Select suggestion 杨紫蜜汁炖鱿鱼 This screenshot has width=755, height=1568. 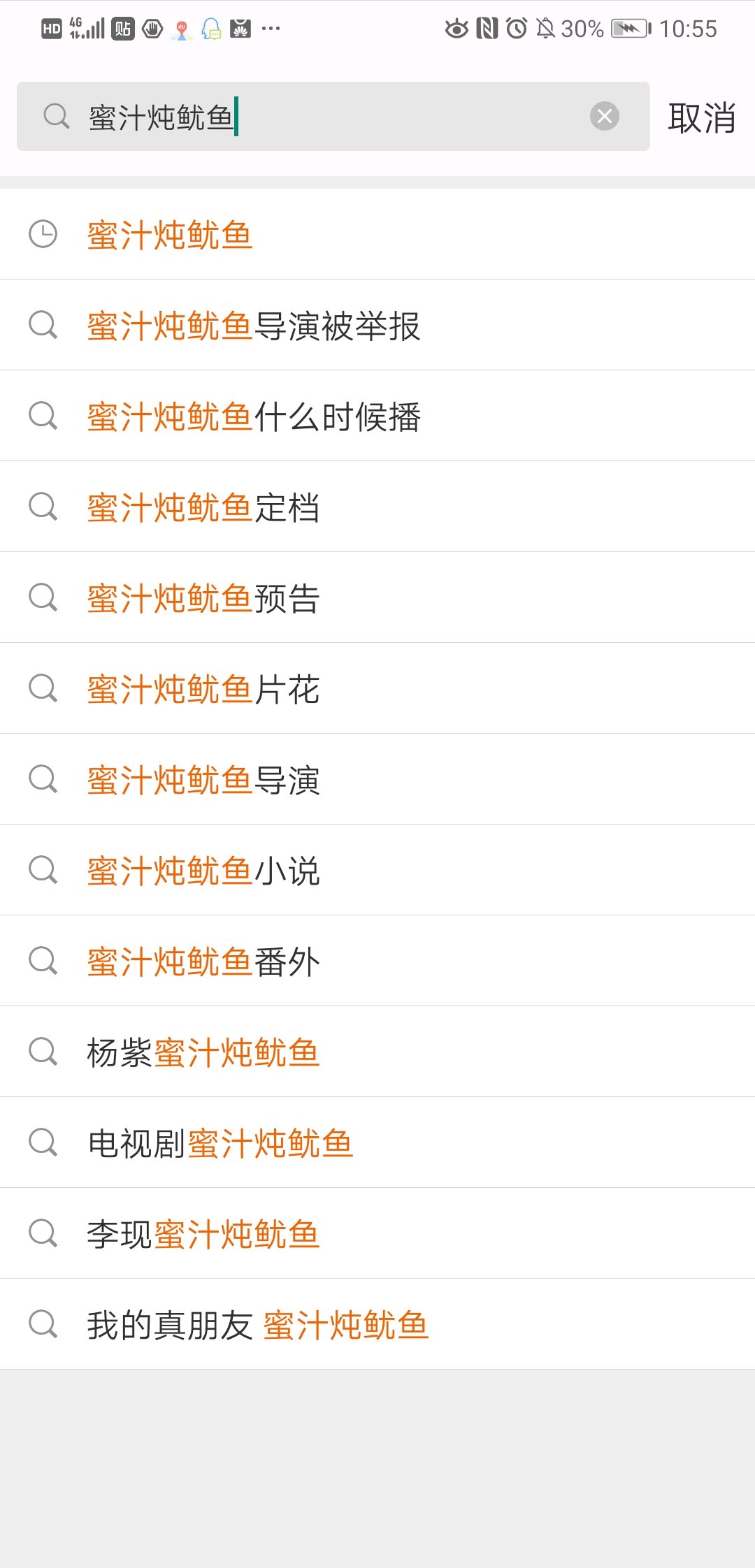click(x=377, y=1052)
